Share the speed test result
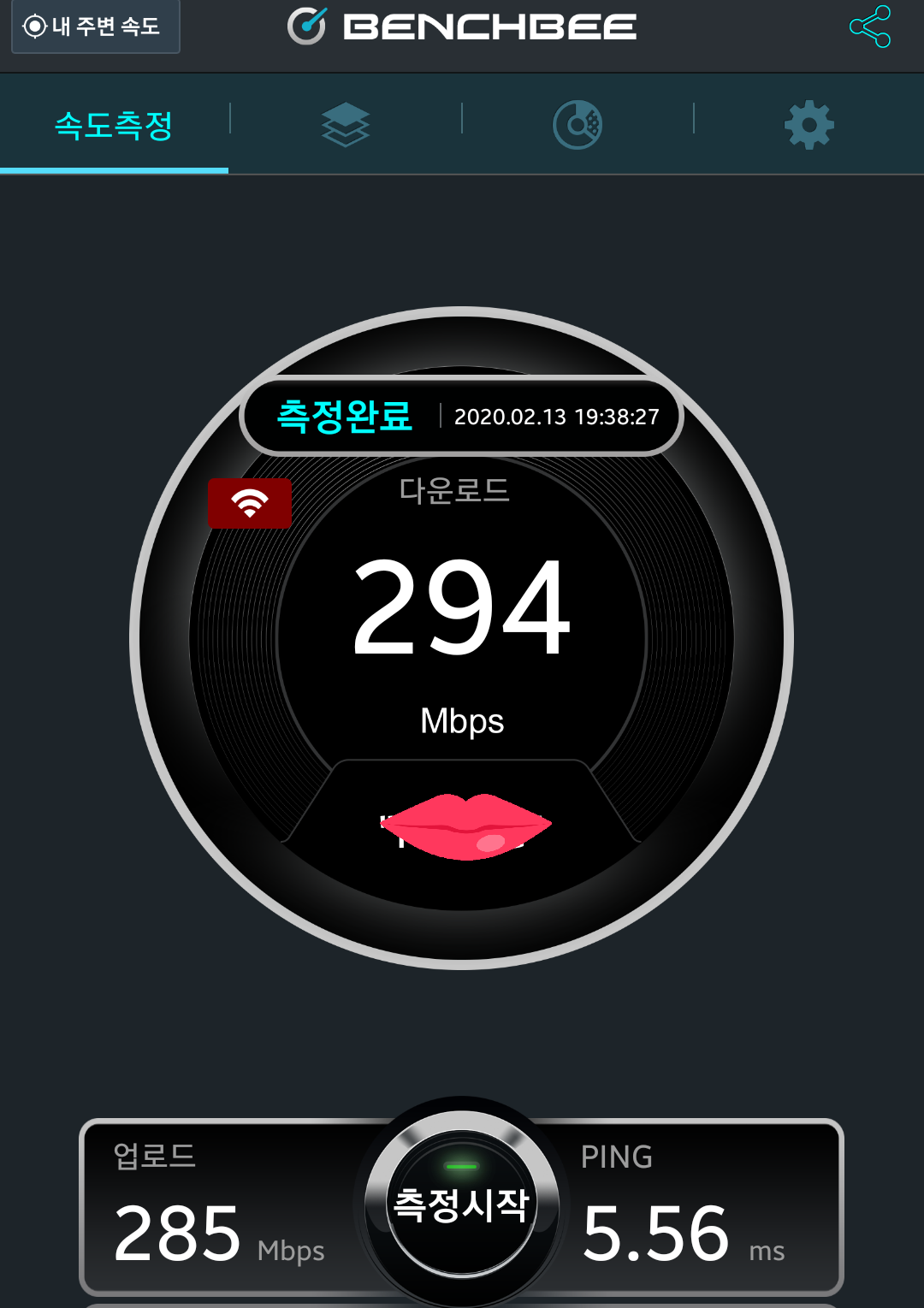Image resolution: width=924 pixels, height=1308 pixels. (x=869, y=27)
